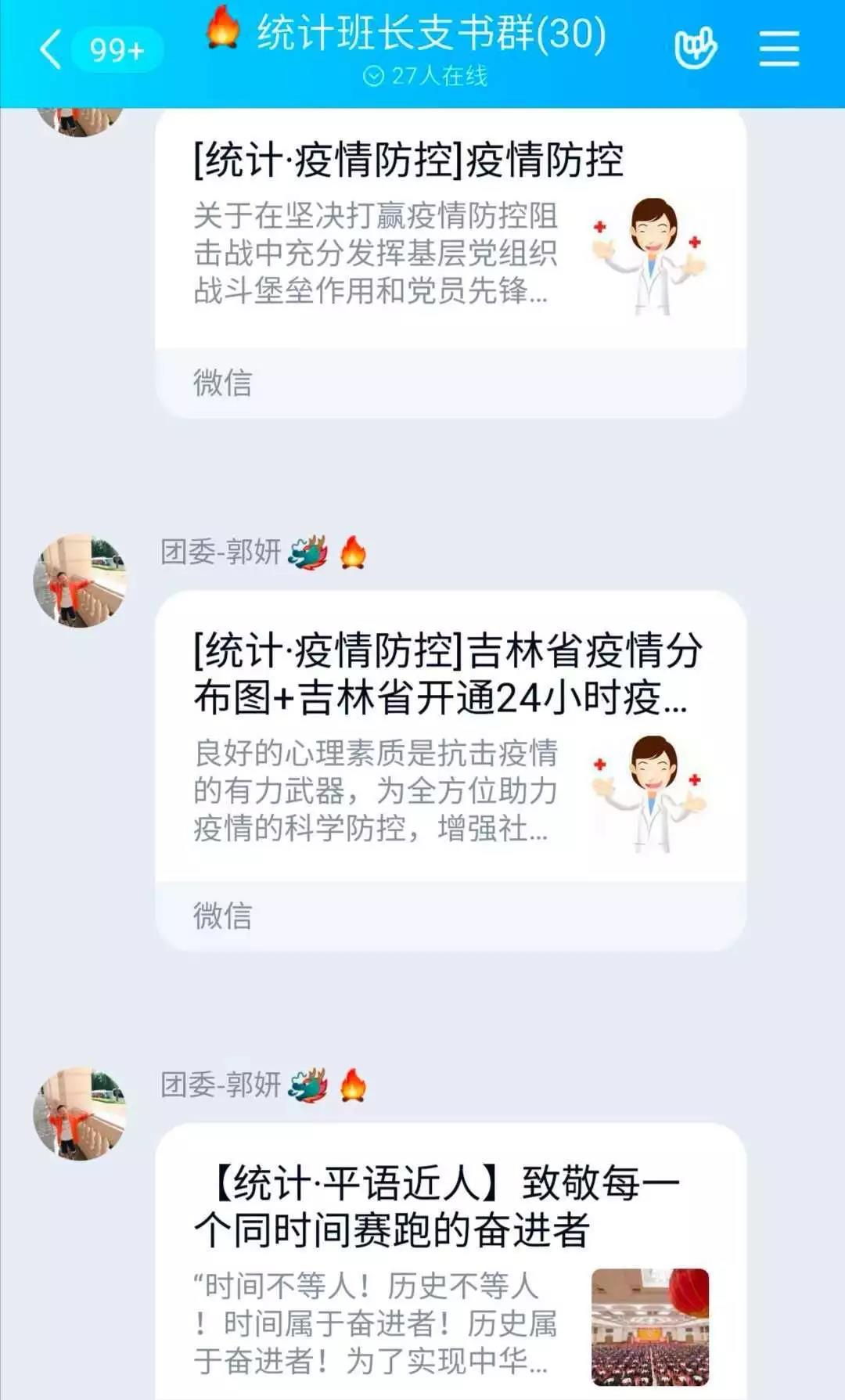Go back to the message list
845x1400 pixels.
52,50
